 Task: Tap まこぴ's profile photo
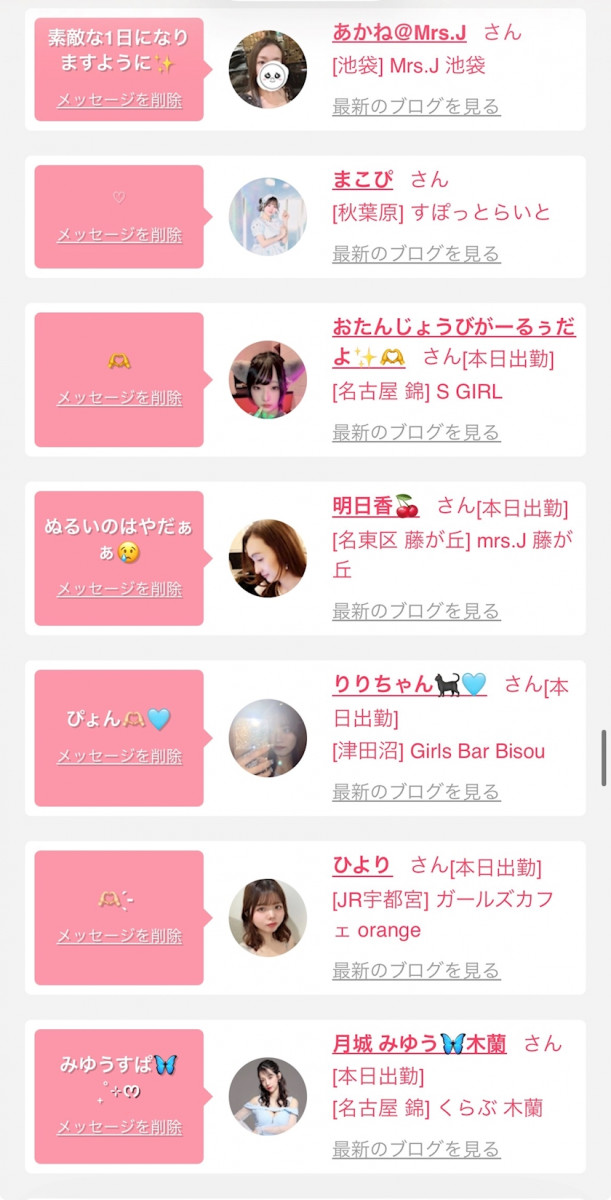268,217
